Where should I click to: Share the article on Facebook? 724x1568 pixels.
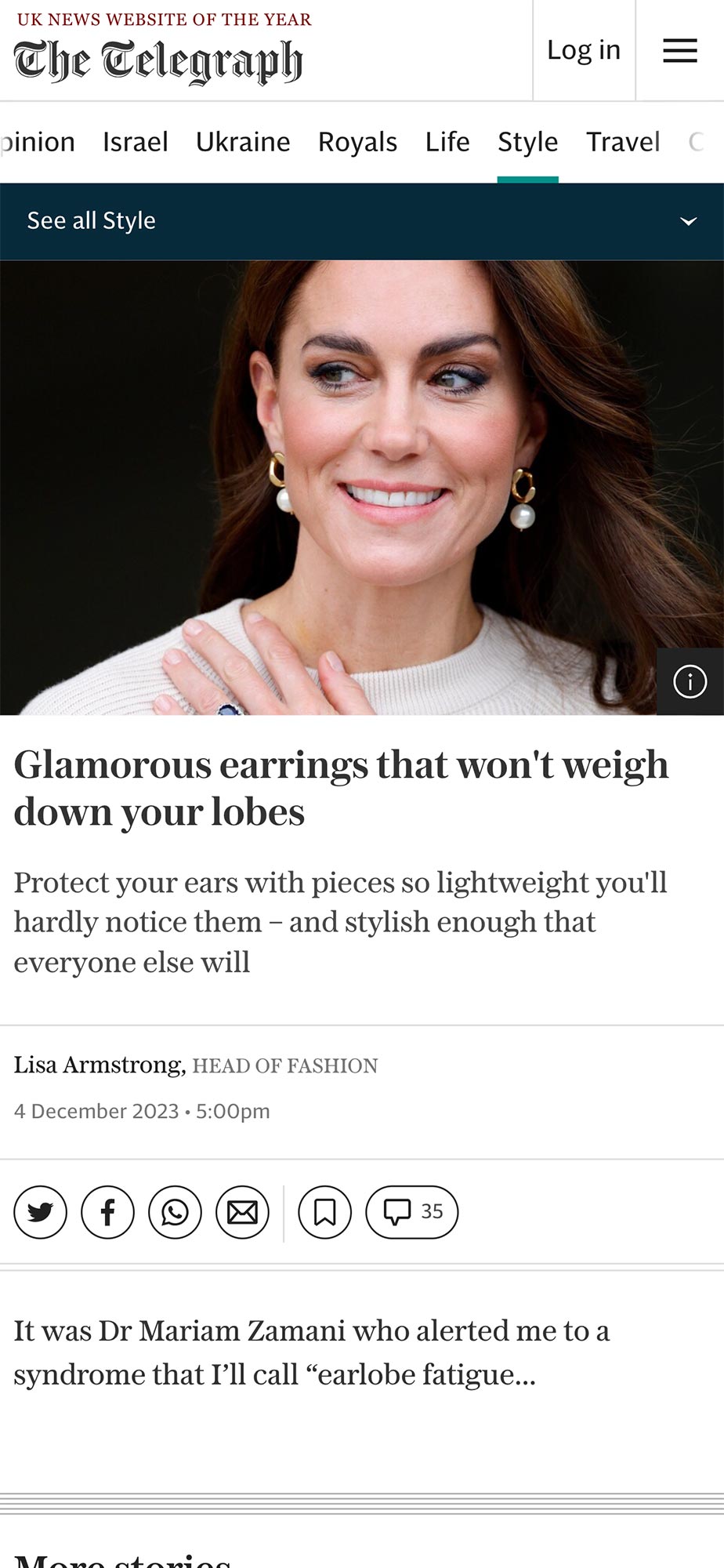click(108, 1212)
